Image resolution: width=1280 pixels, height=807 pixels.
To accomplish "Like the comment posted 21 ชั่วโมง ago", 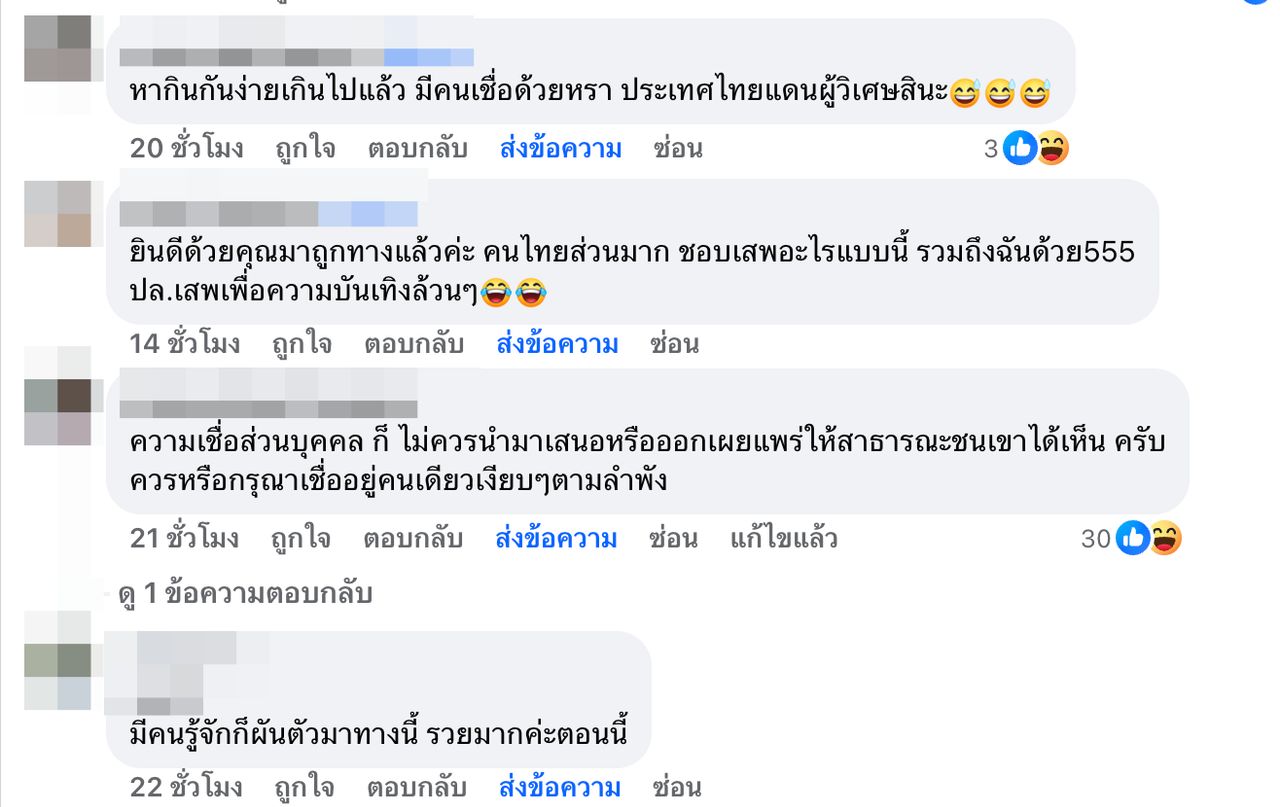I will 301,539.
